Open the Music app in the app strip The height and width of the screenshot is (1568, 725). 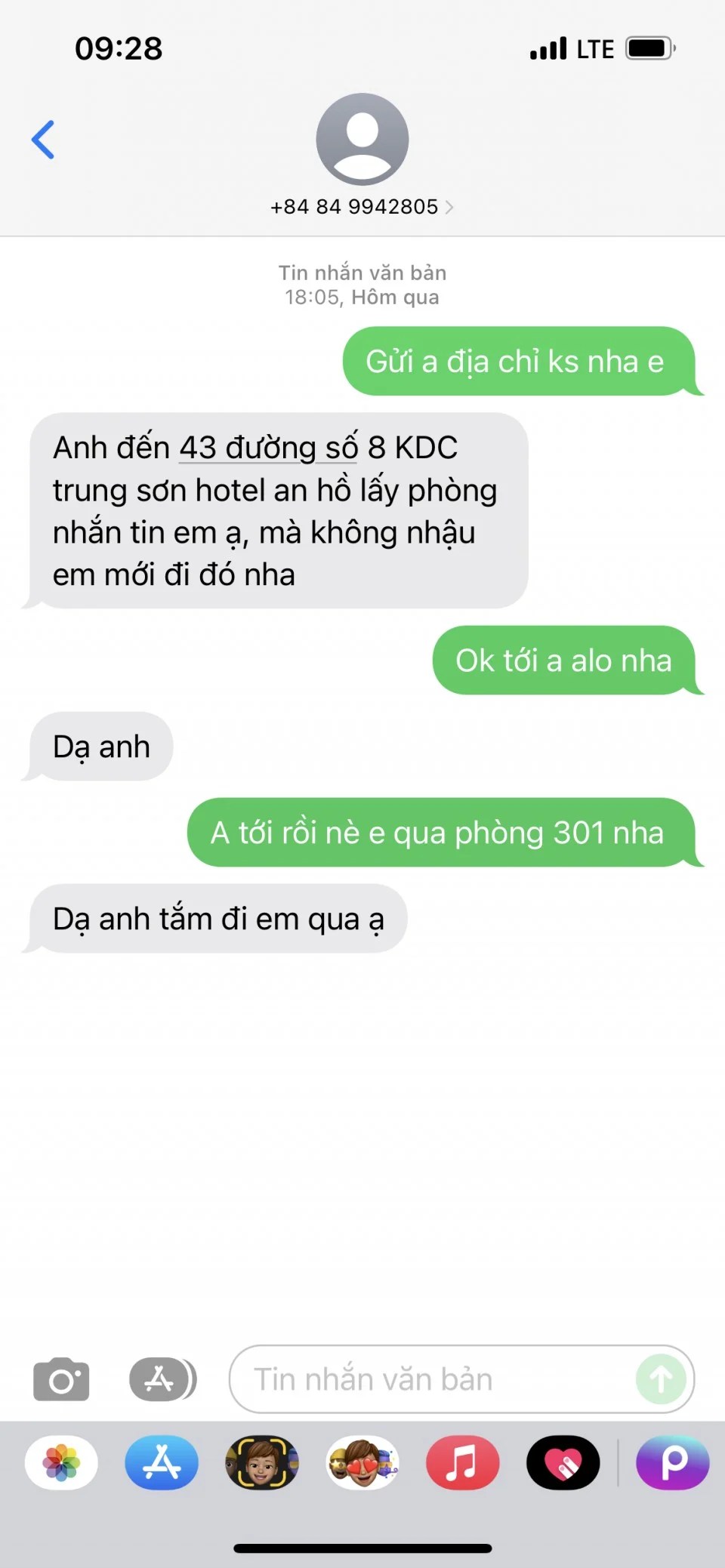462,1463
